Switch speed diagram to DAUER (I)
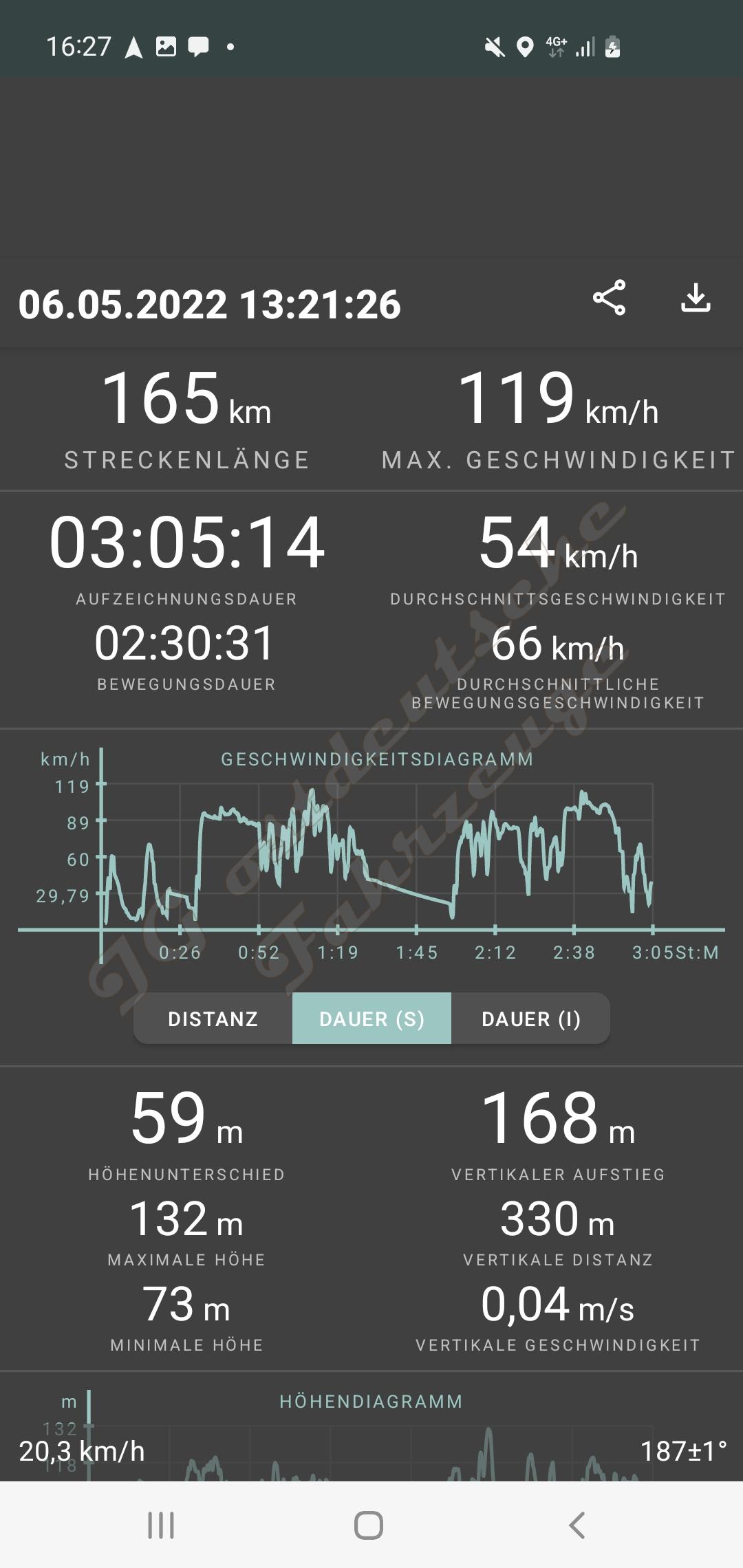Viewport: 743px width, 1568px height. (530, 1019)
